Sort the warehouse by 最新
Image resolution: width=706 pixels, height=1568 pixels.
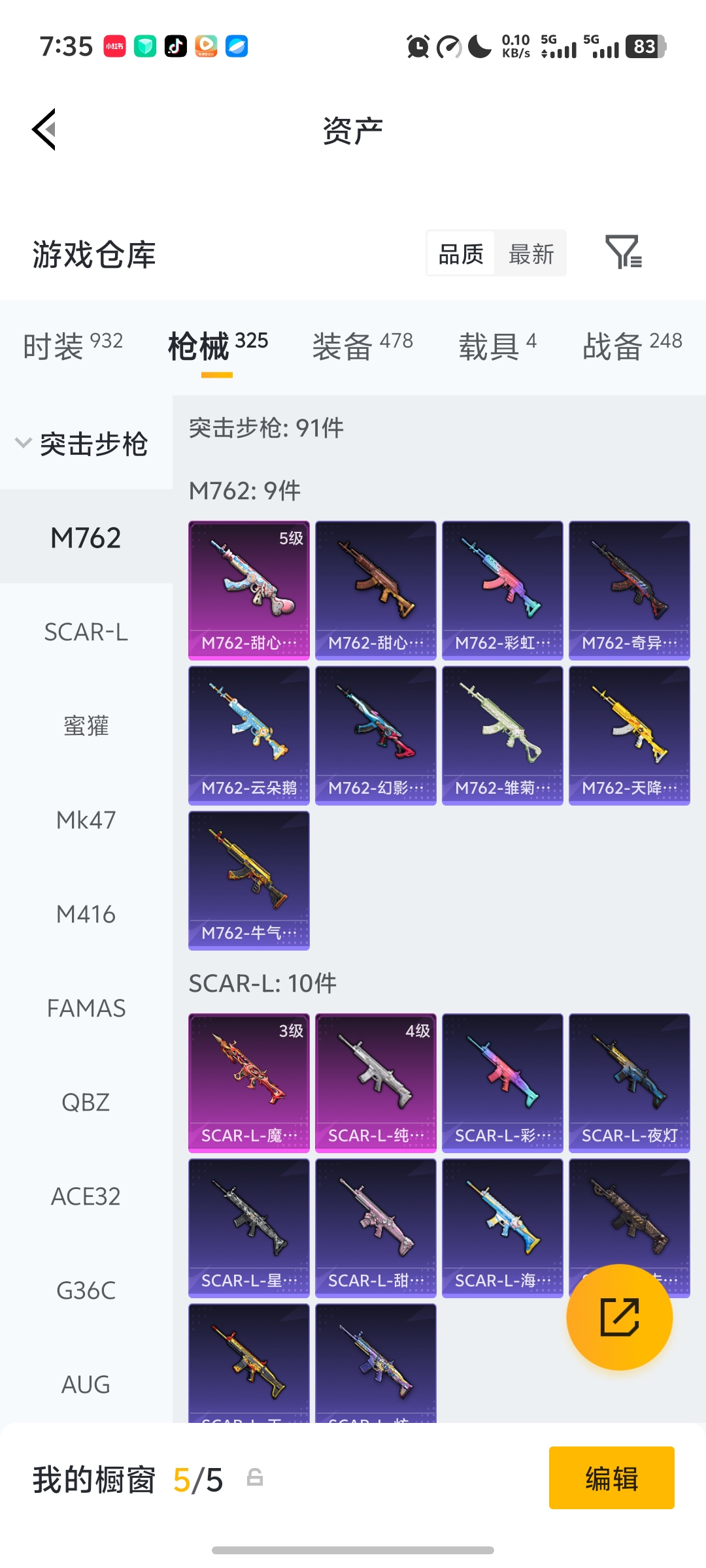click(531, 253)
